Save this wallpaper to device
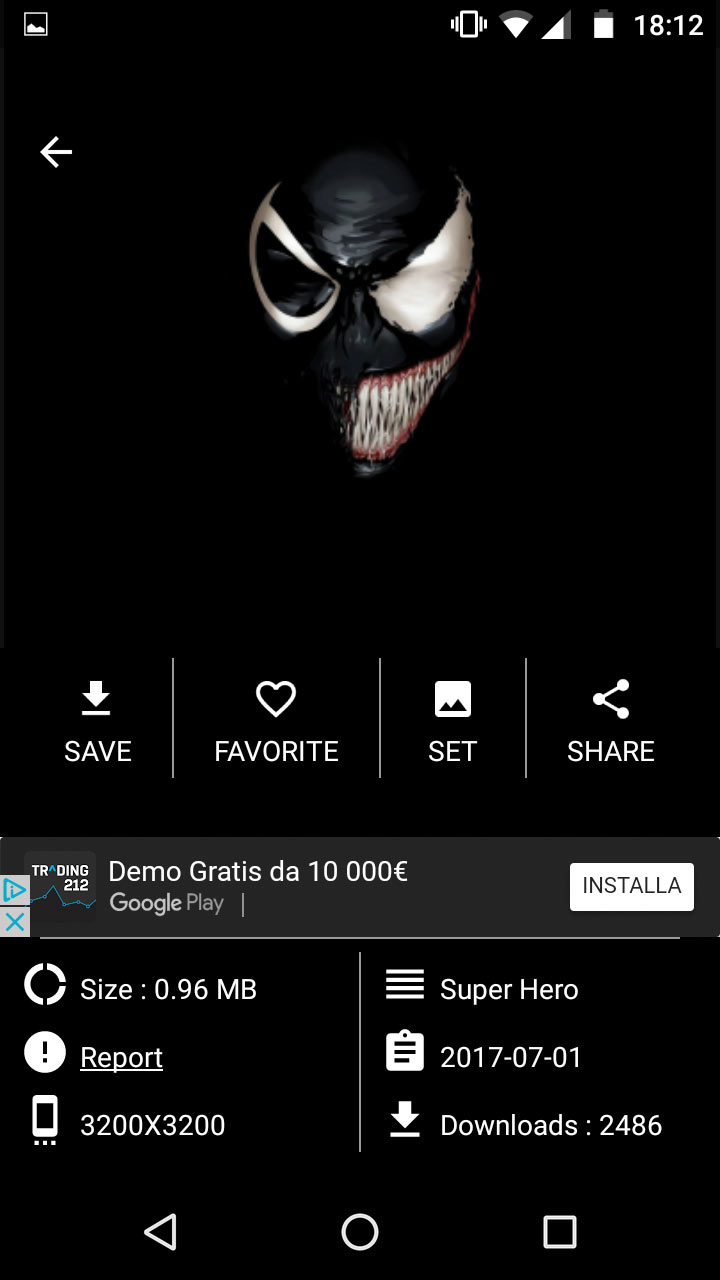 (x=97, y=720)
